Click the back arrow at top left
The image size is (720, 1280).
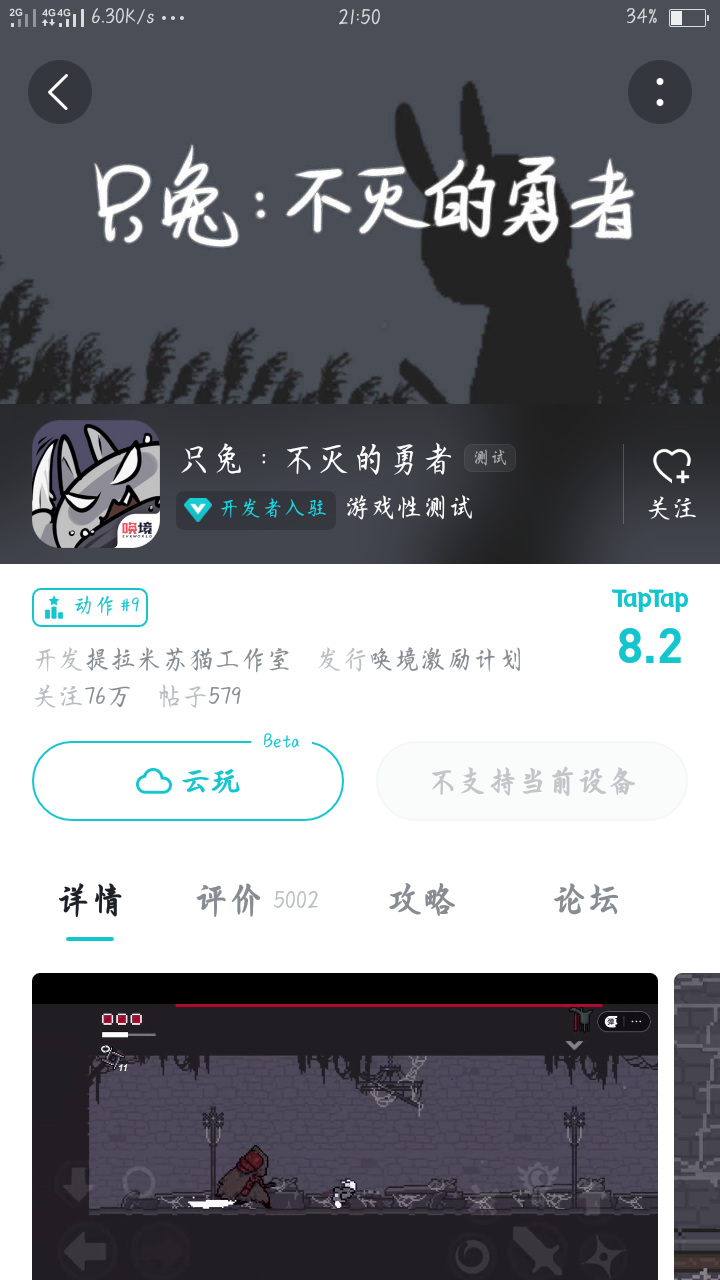(x=60, y=92)
